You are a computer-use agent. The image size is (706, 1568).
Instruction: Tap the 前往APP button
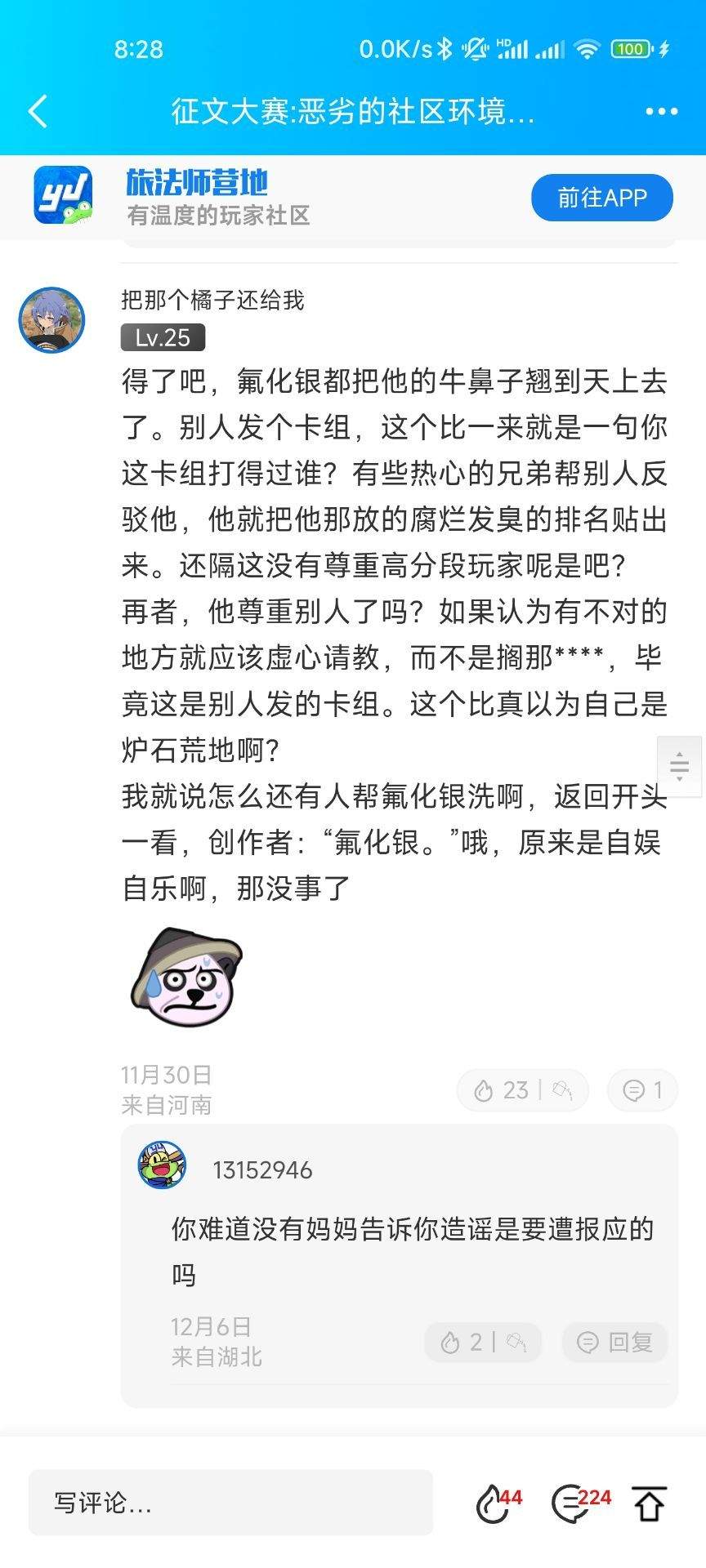pyautogui.click(x=601, y=198)
